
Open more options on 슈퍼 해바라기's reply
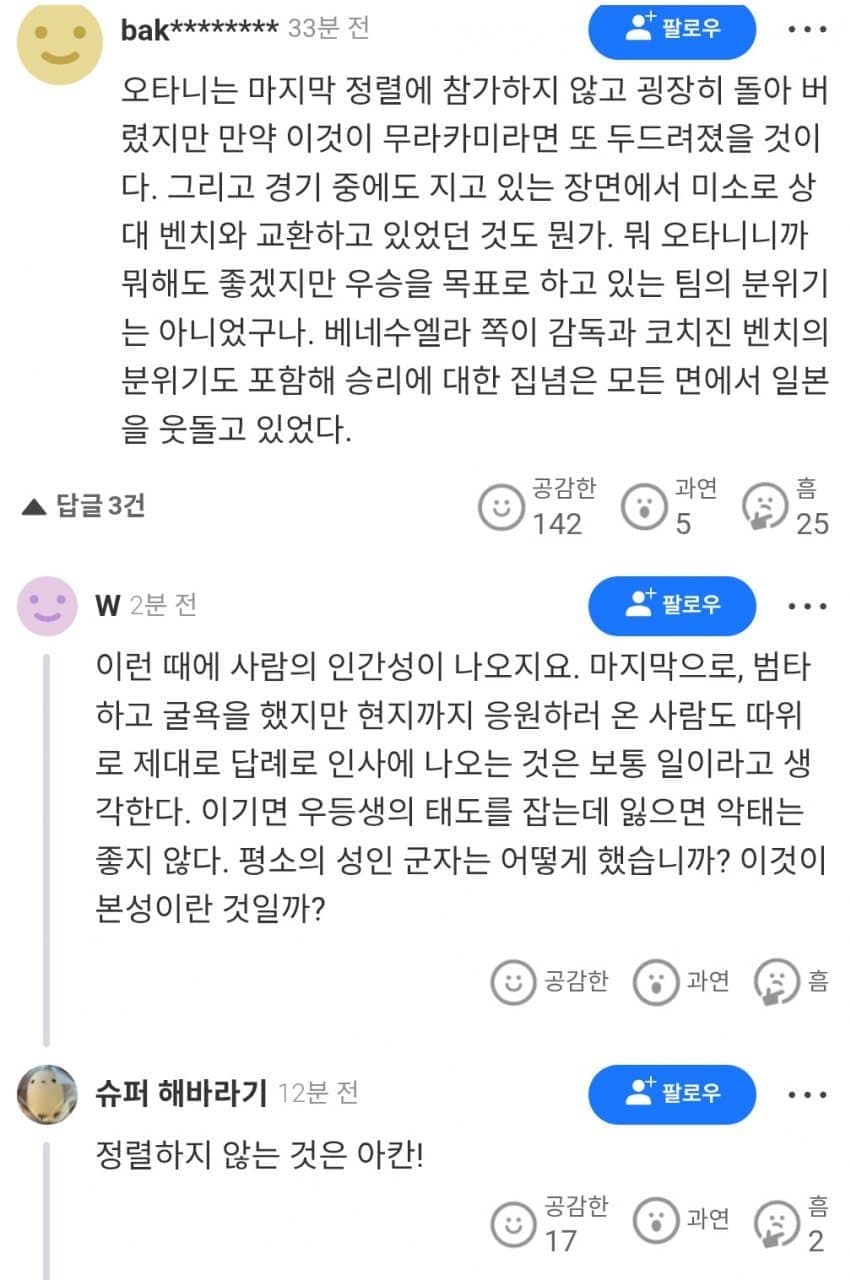click(x=807, y=1094)
